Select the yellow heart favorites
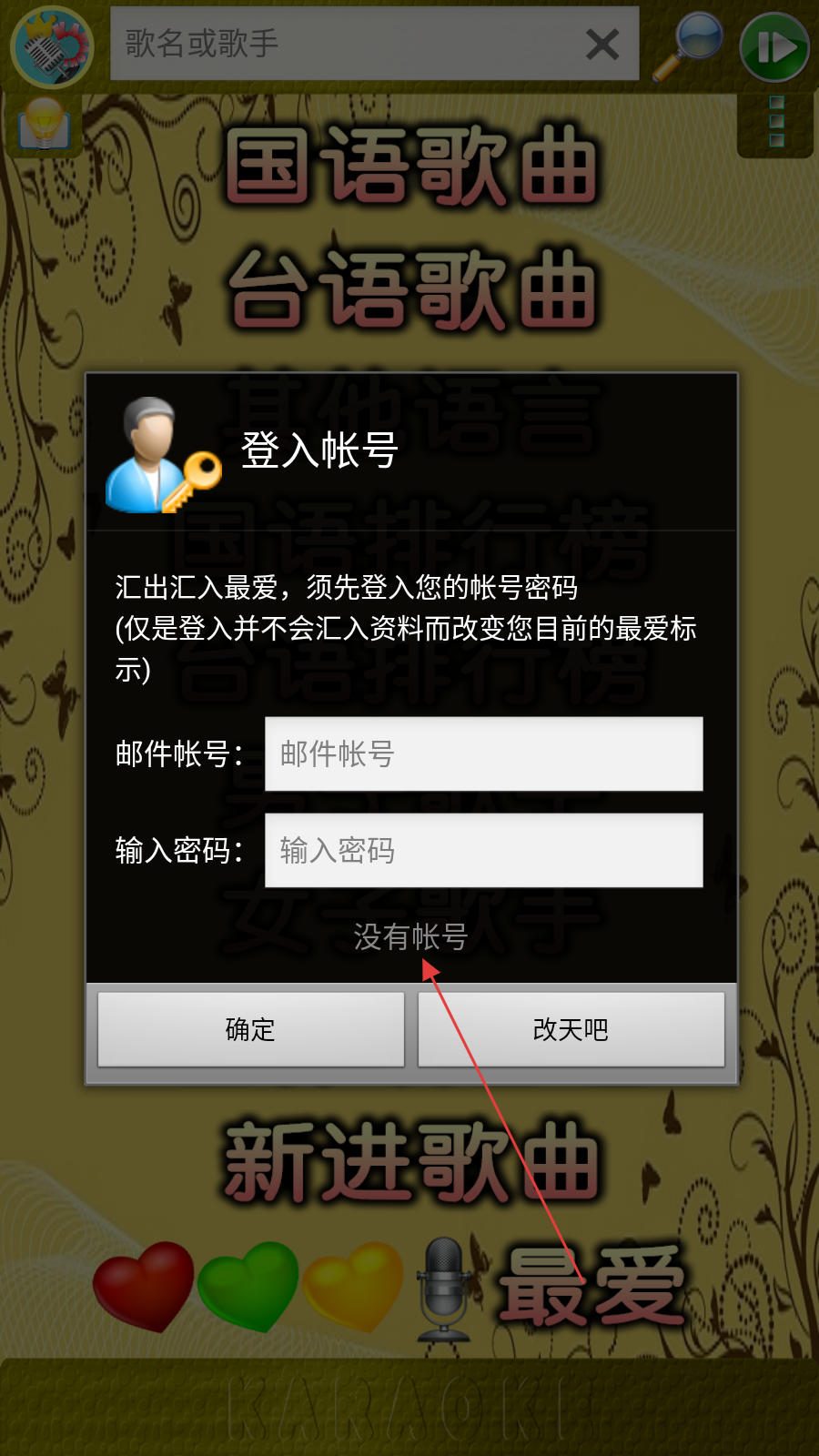819x1456 pixels. (x=352, y=1286)
